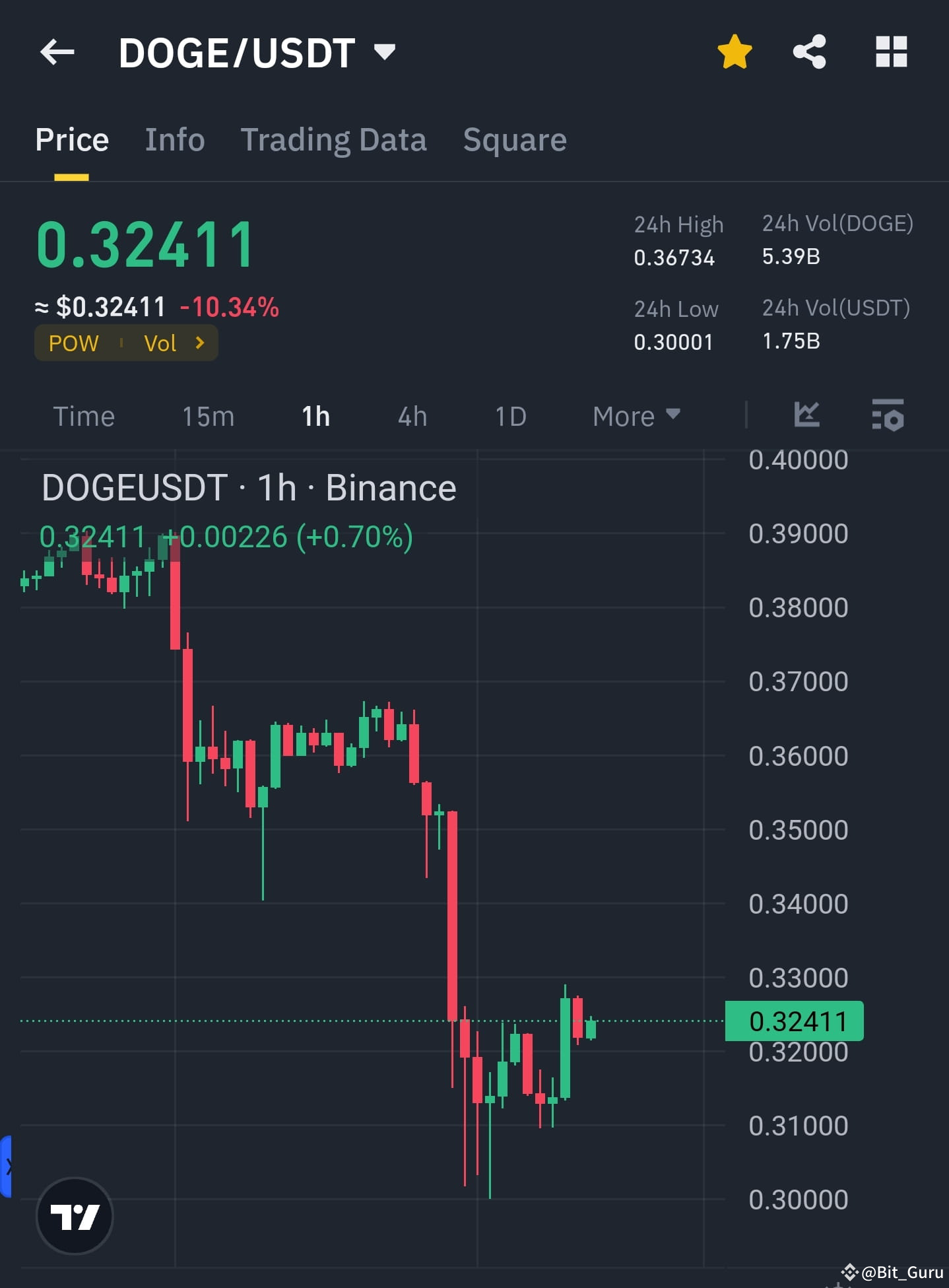
Task: Click the DOGEUSDT · 1h · Binance chart legend
Action: click(x=248, y=487)
